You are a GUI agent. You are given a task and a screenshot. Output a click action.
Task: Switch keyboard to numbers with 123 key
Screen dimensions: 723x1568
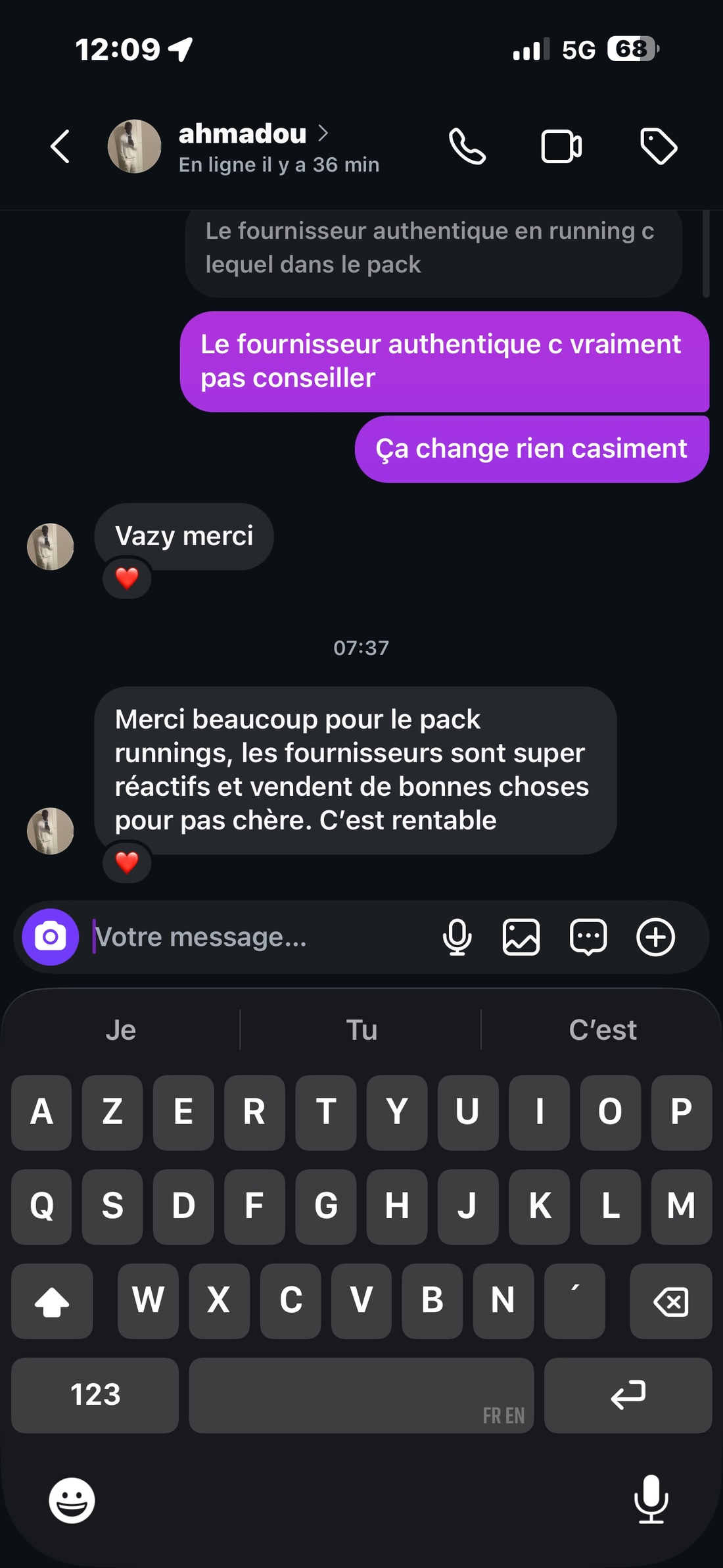click(x=94, y=1396)
